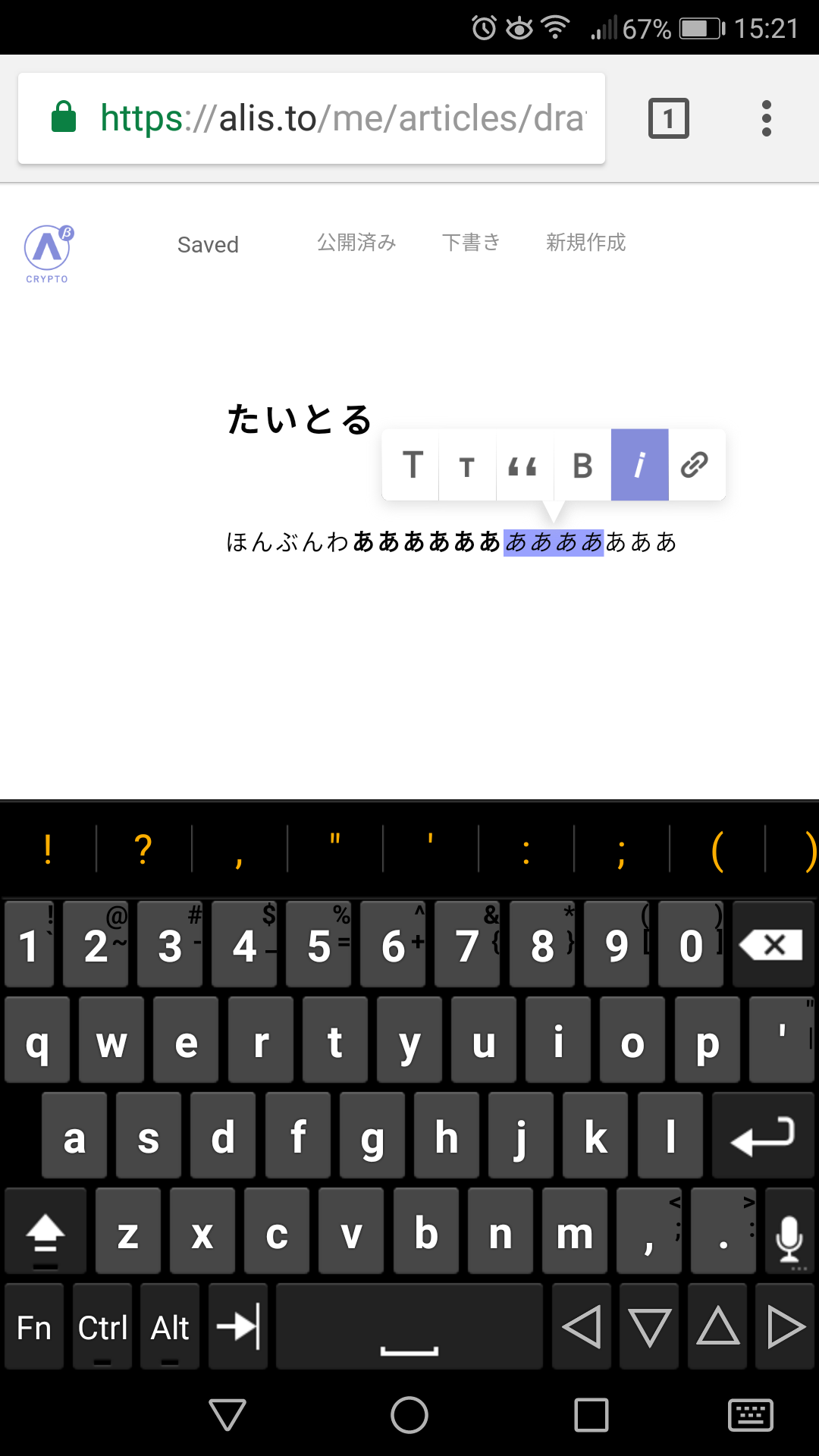819x1456 pixels.
Task: Tap the microphone voice input key
Action: (789, 1232)
